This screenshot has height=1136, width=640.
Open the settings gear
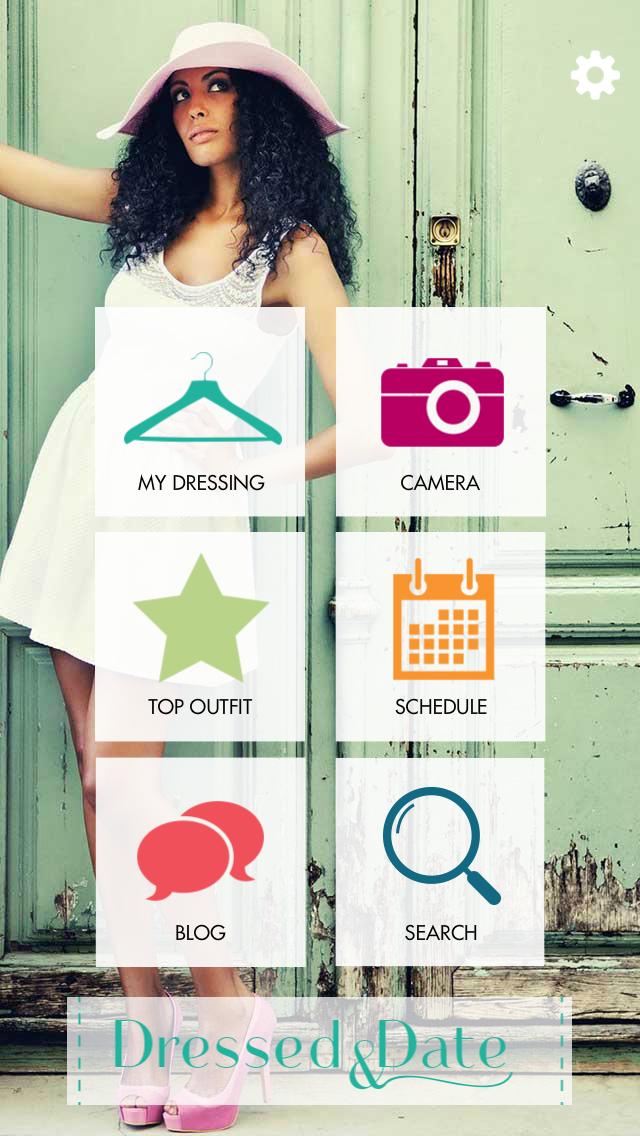coord(595,74)
